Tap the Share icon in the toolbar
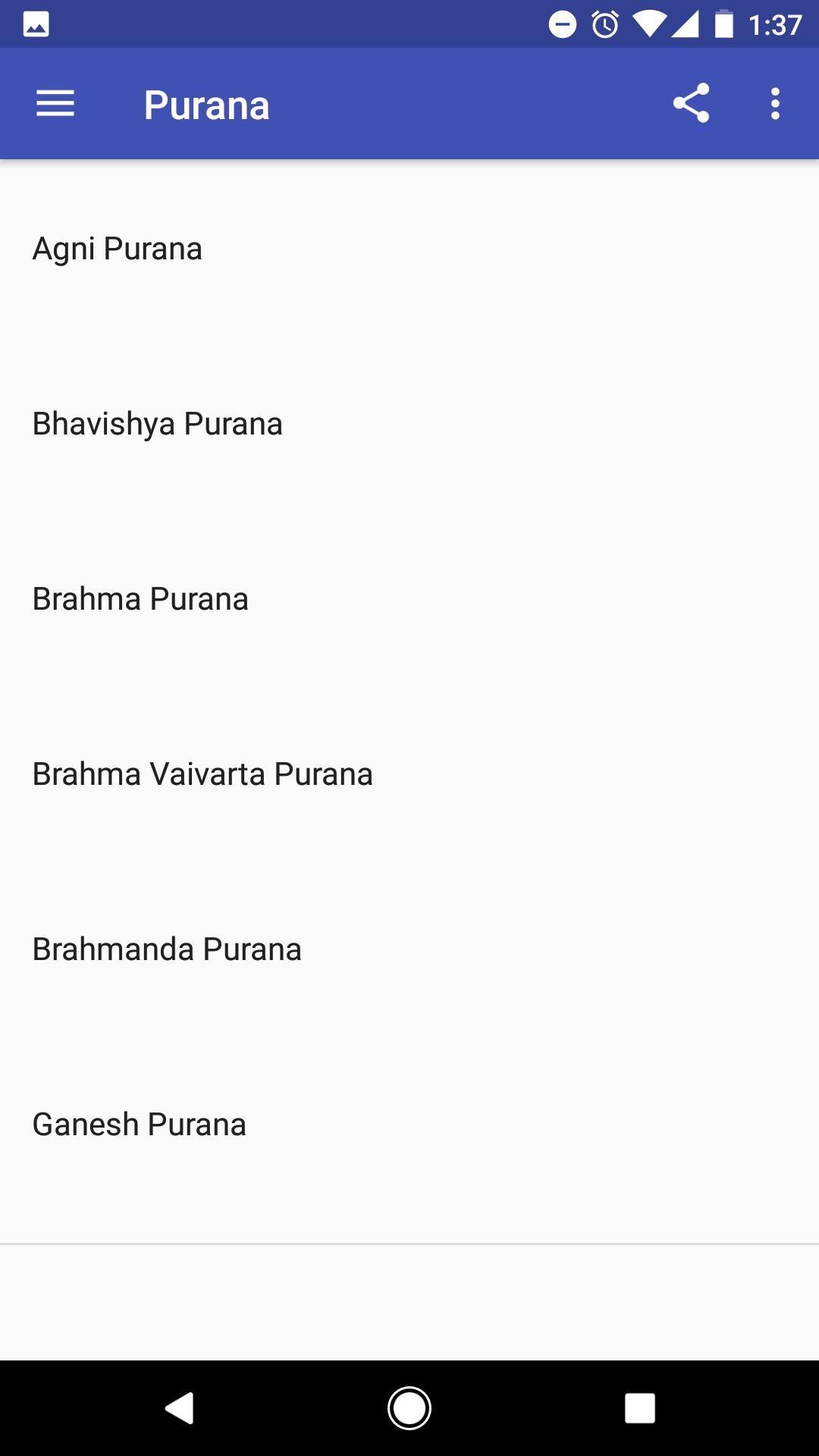The height and width of the screenshot is (1456, 819). [x=692, y=104]
